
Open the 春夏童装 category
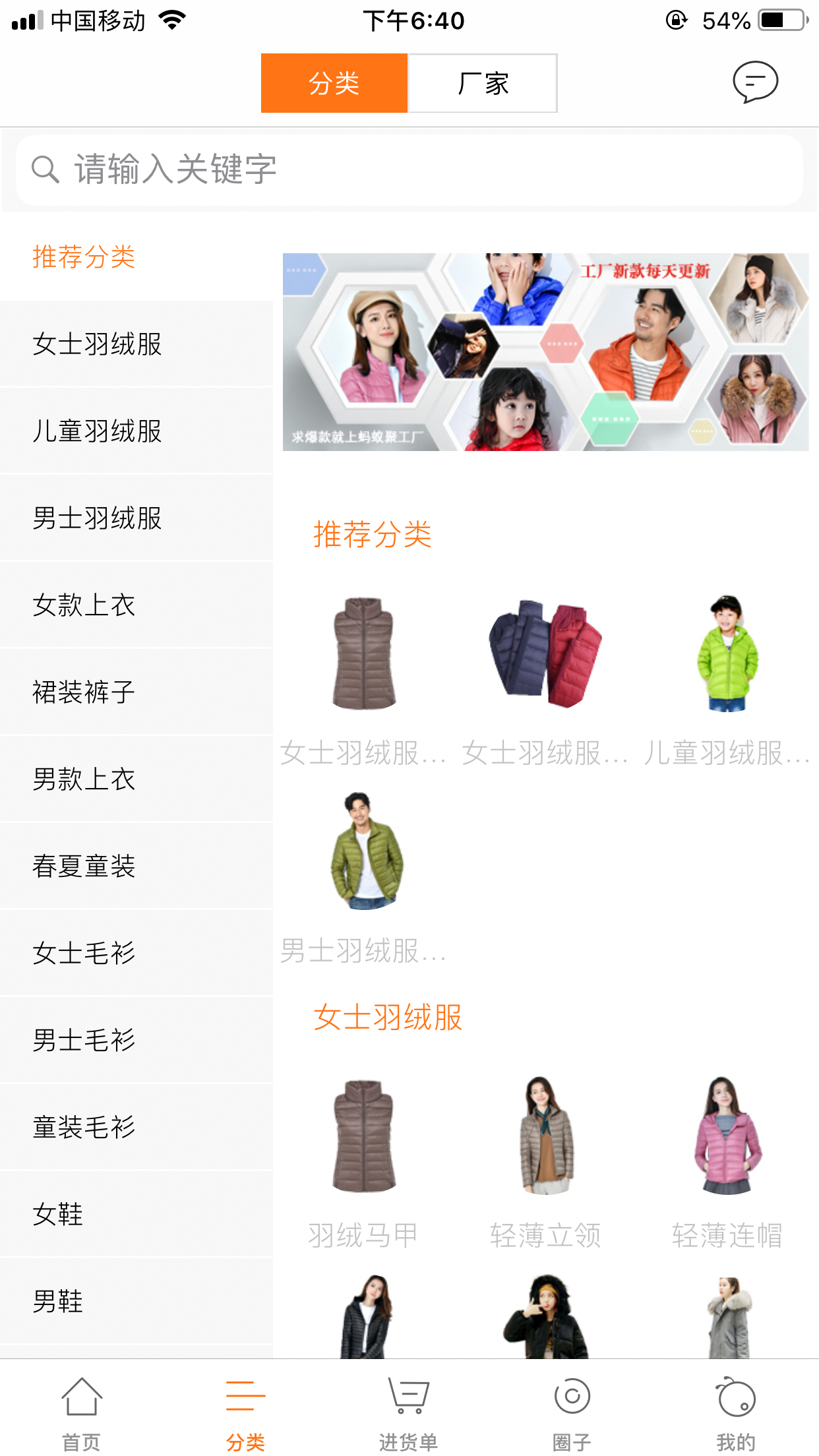(136, 866)
